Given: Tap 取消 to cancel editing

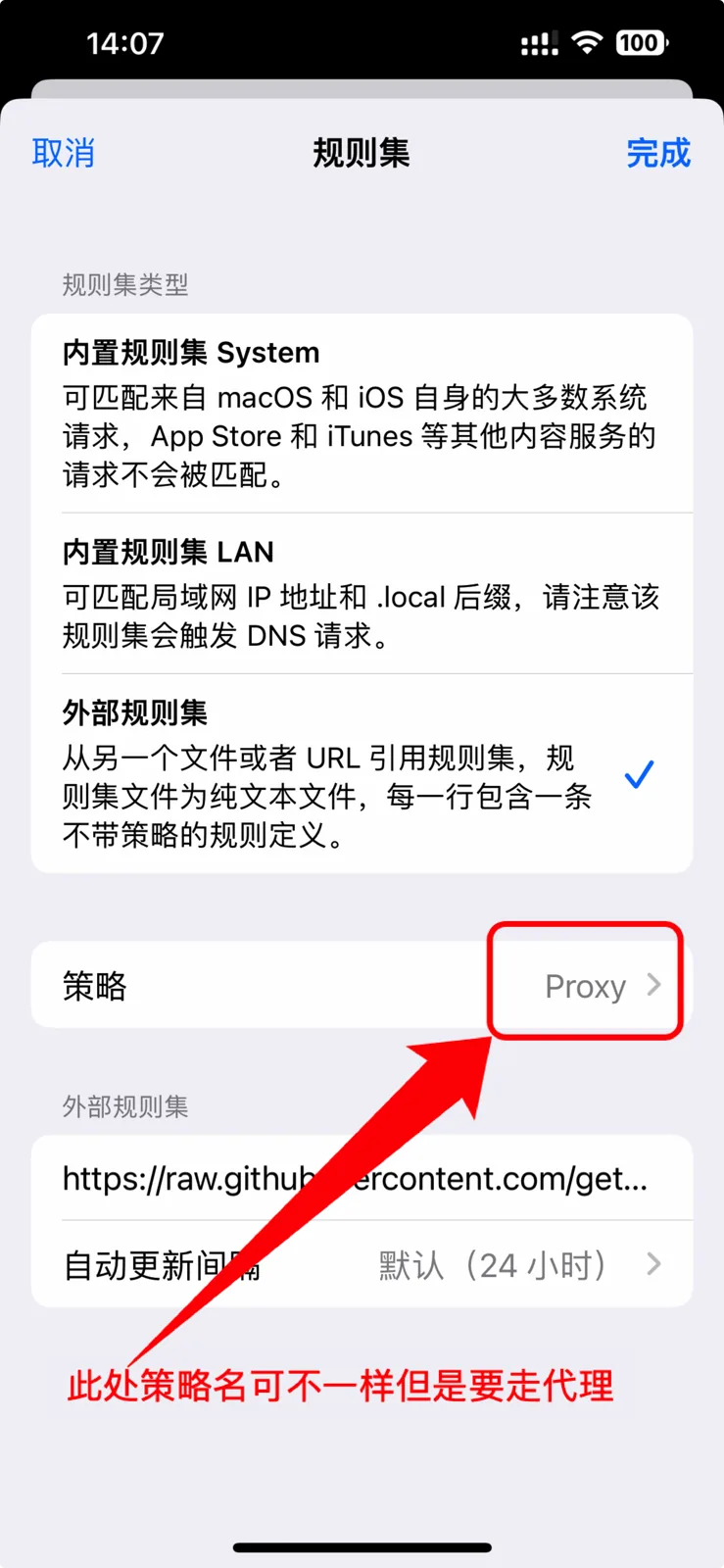Looking at the screenshot, I should tap(63, 153).
